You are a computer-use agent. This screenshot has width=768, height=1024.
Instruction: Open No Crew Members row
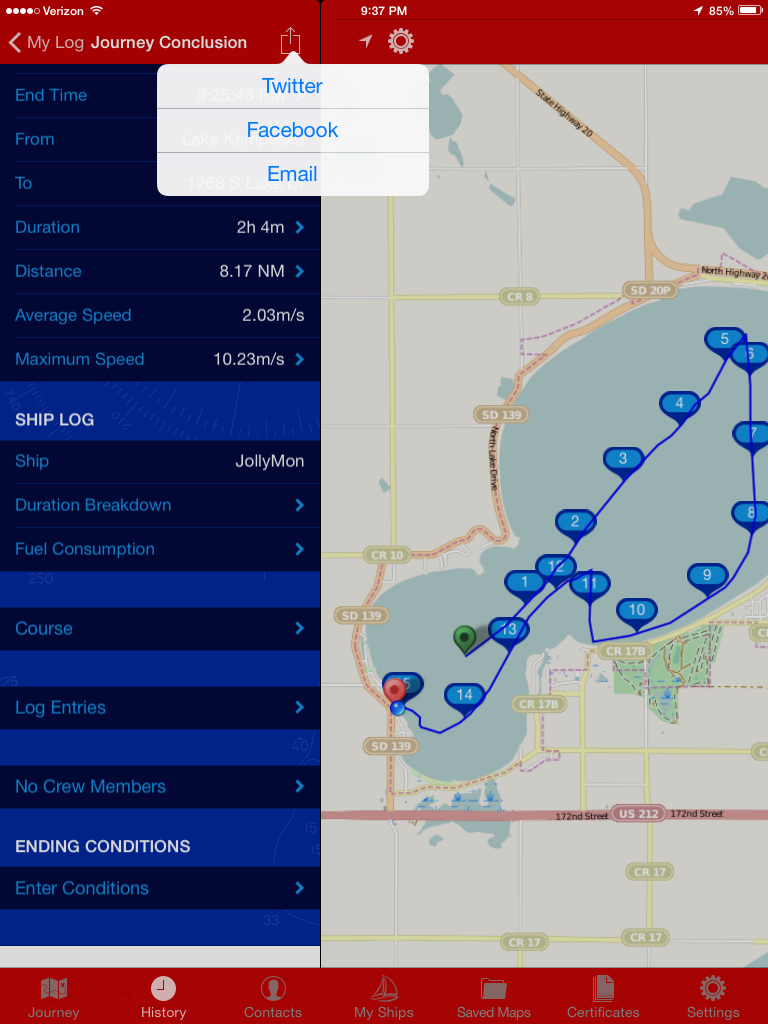[160, 786]
